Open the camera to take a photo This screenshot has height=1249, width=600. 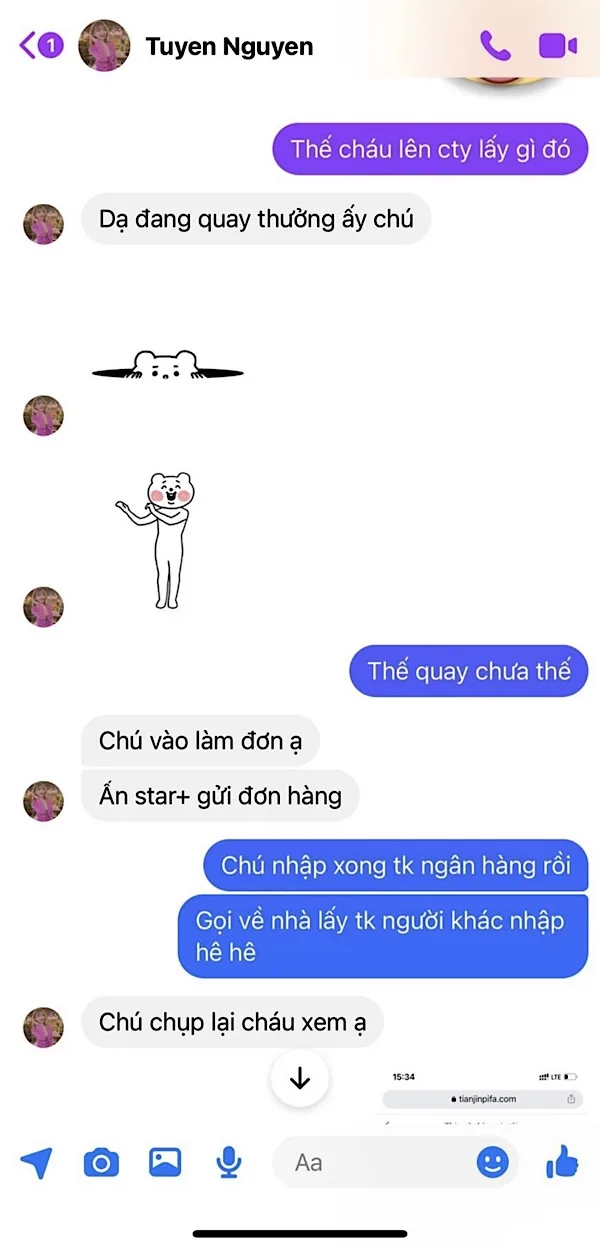(101, 1162)
